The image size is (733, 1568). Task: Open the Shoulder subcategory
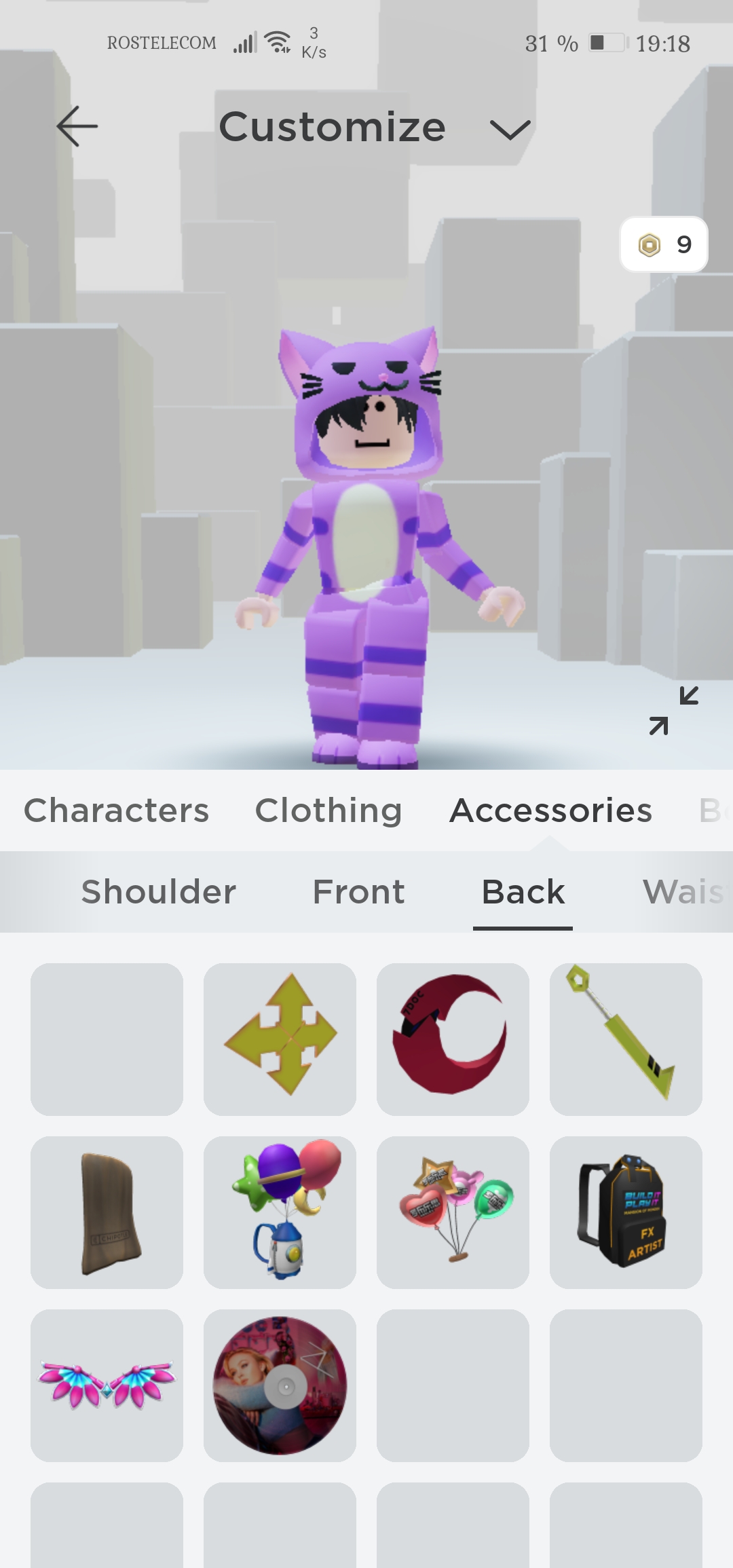159,892
